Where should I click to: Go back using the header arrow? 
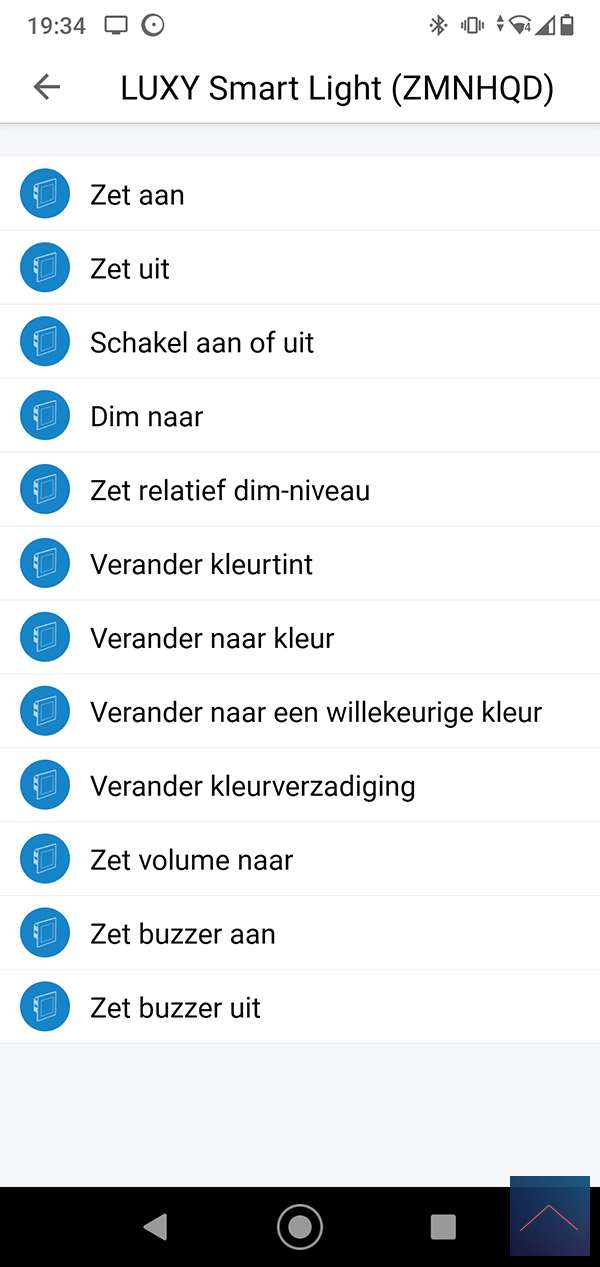click(47, 87)
